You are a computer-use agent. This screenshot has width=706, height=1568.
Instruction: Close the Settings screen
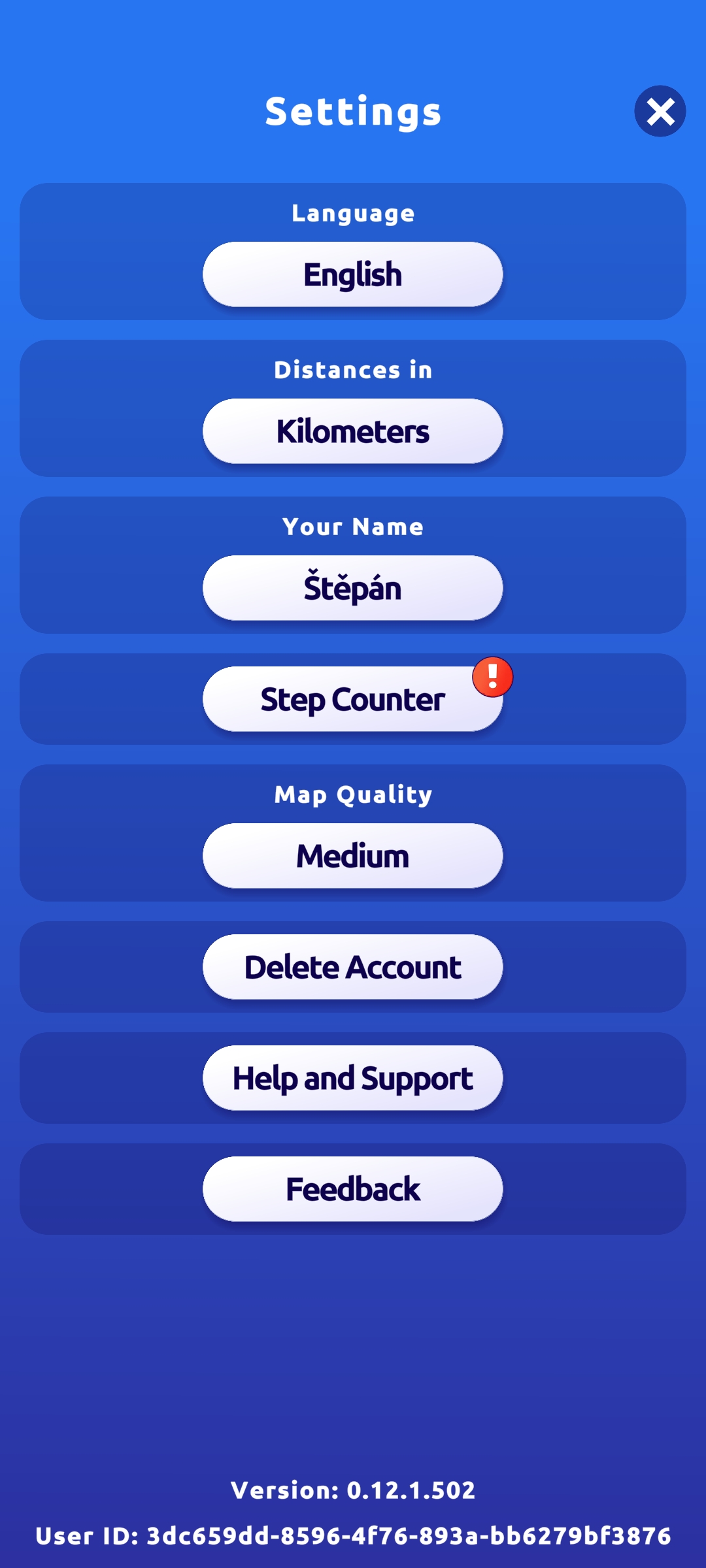pos(660,111)
